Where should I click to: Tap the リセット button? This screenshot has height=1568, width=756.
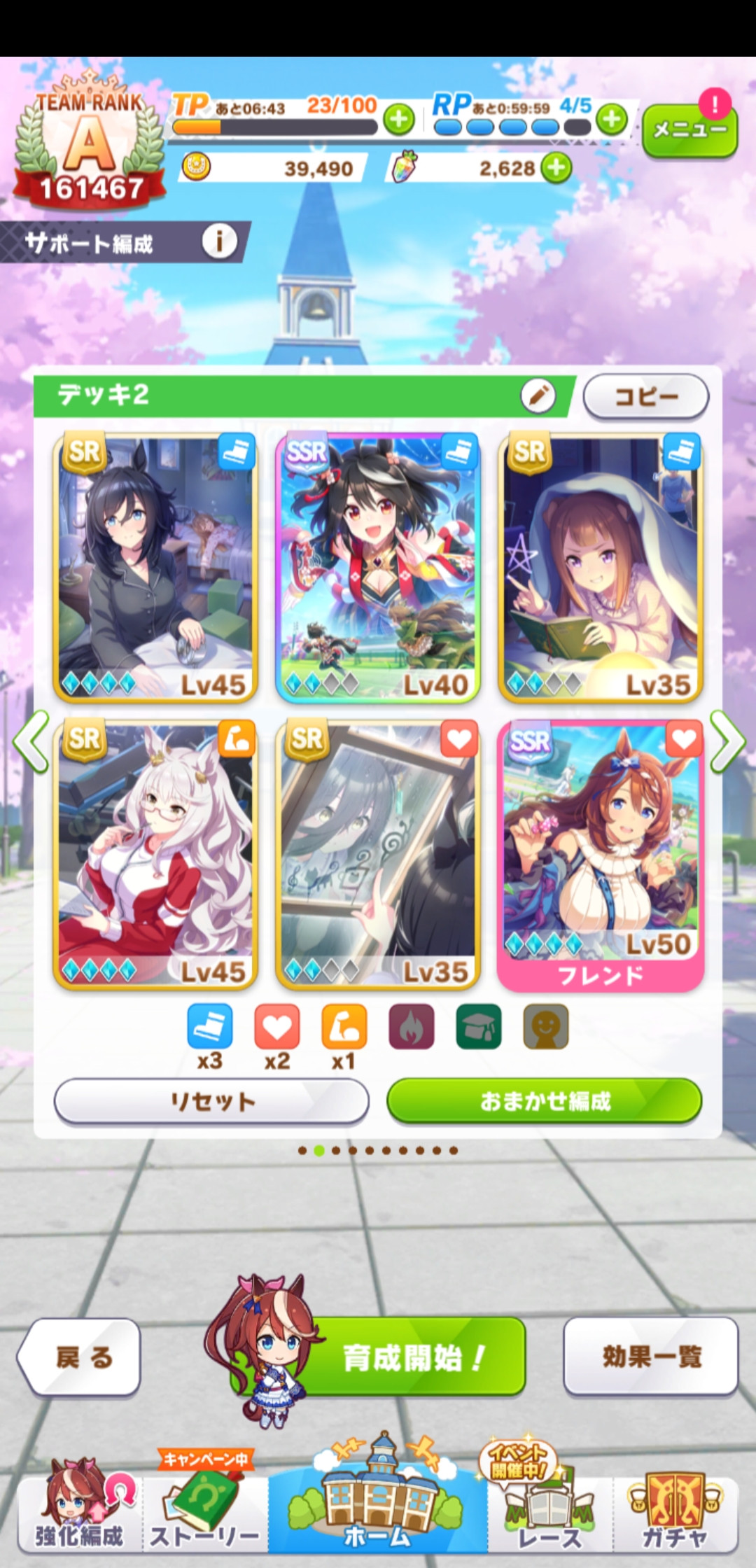[x=211, y=1101]
